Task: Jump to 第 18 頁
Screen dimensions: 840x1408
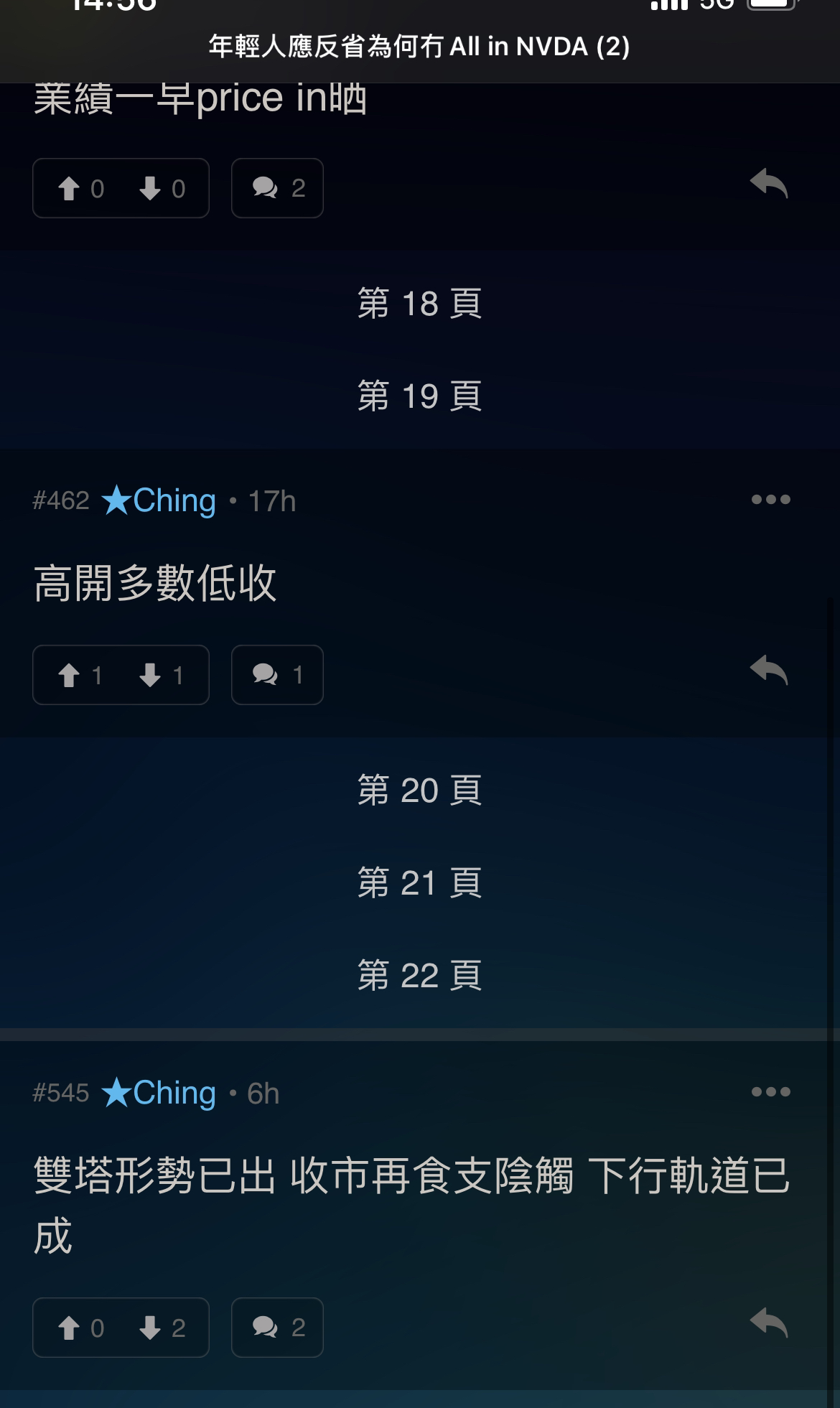Action: pos(420,304)
